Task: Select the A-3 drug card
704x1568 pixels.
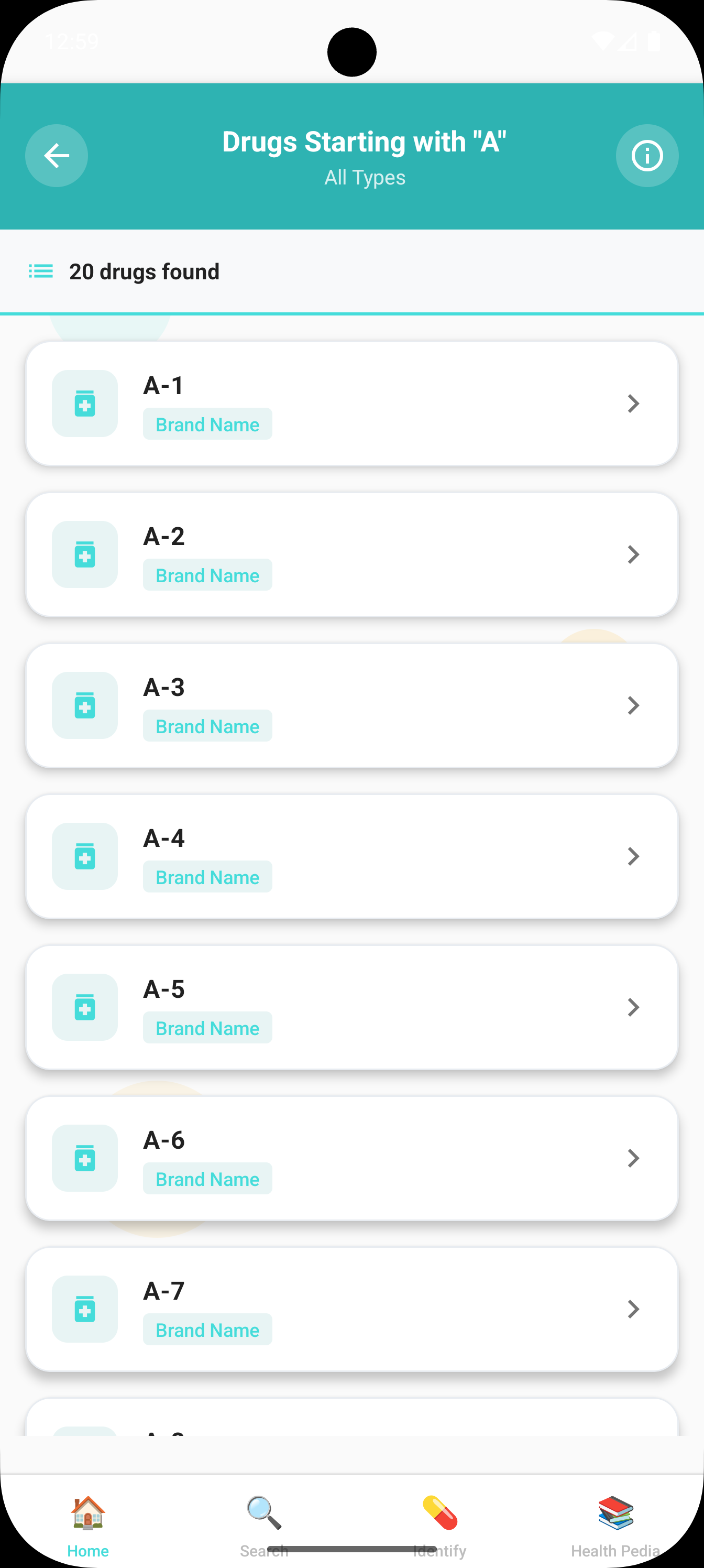Action: (351, 705)
